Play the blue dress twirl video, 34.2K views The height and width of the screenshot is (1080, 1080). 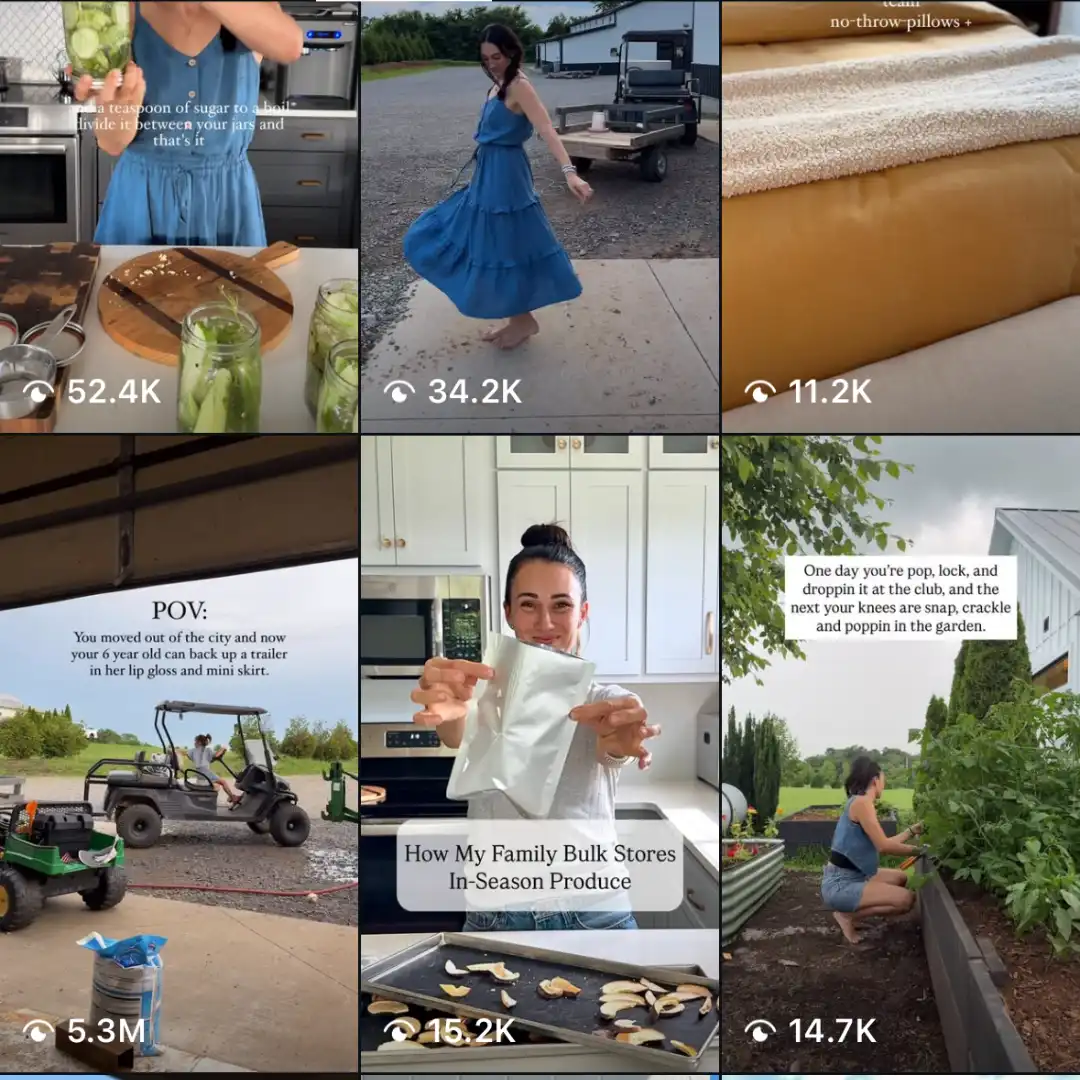(539, 215)
